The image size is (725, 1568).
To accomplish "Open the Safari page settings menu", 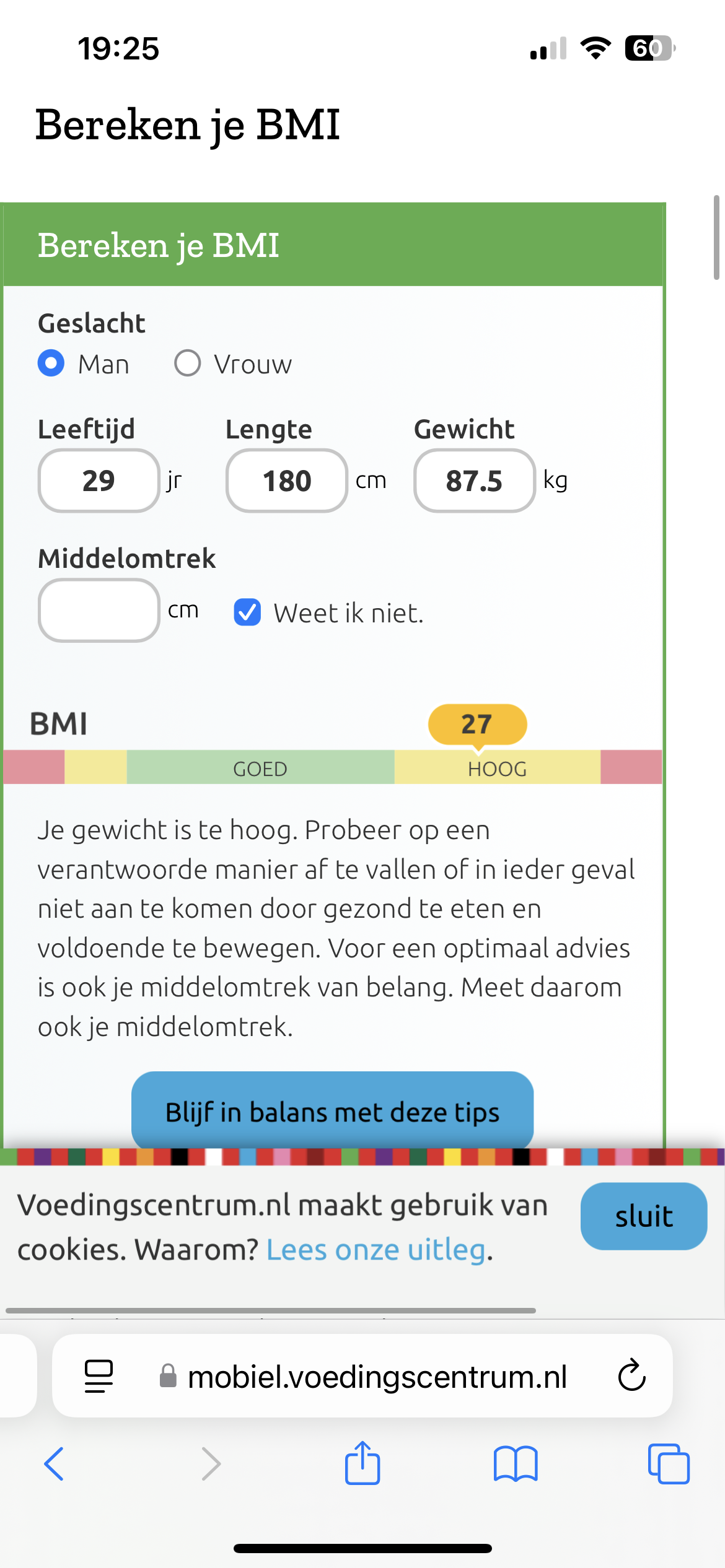I will coord(99,1376).
